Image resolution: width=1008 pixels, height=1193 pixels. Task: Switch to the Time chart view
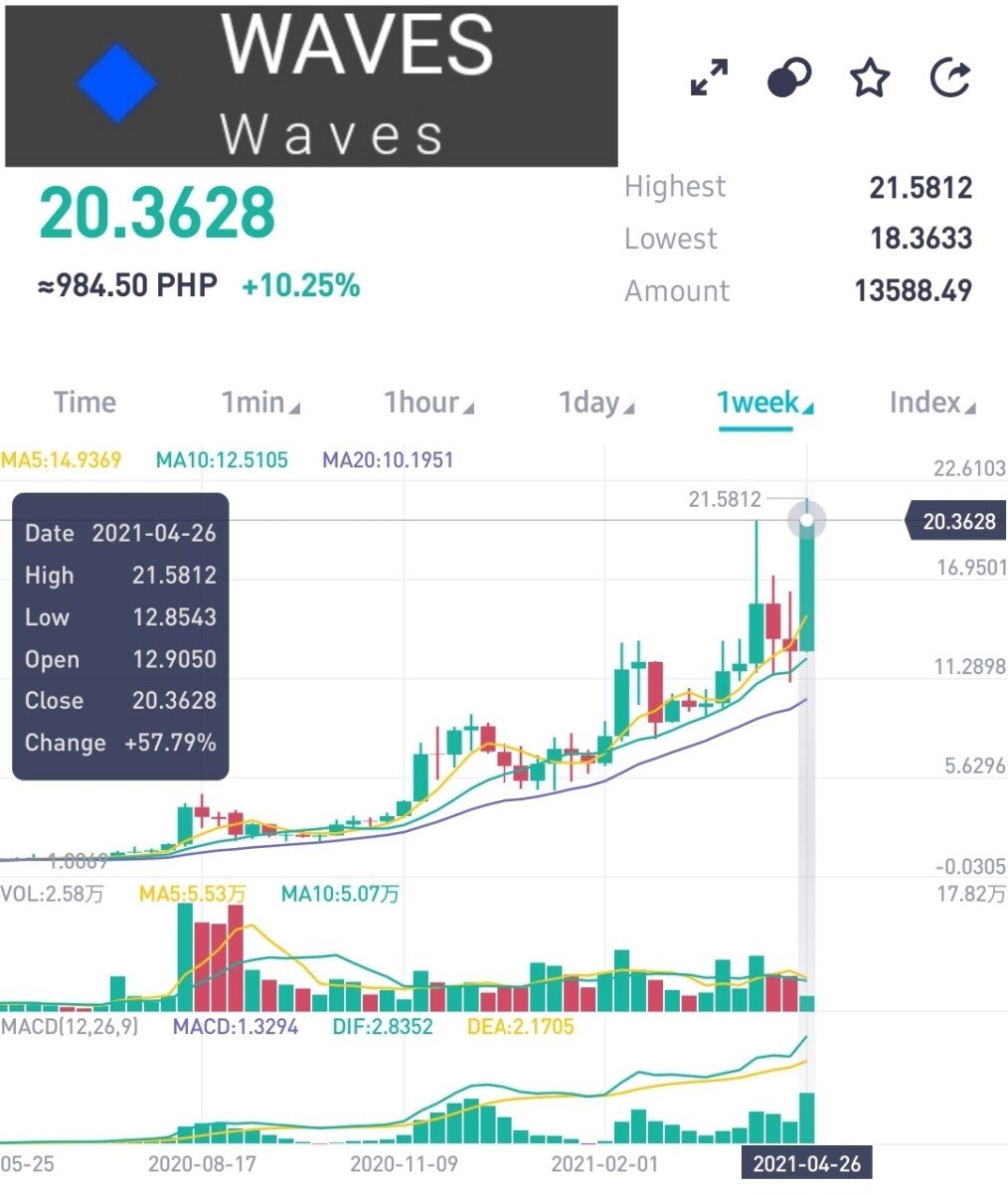coord(84,403)
